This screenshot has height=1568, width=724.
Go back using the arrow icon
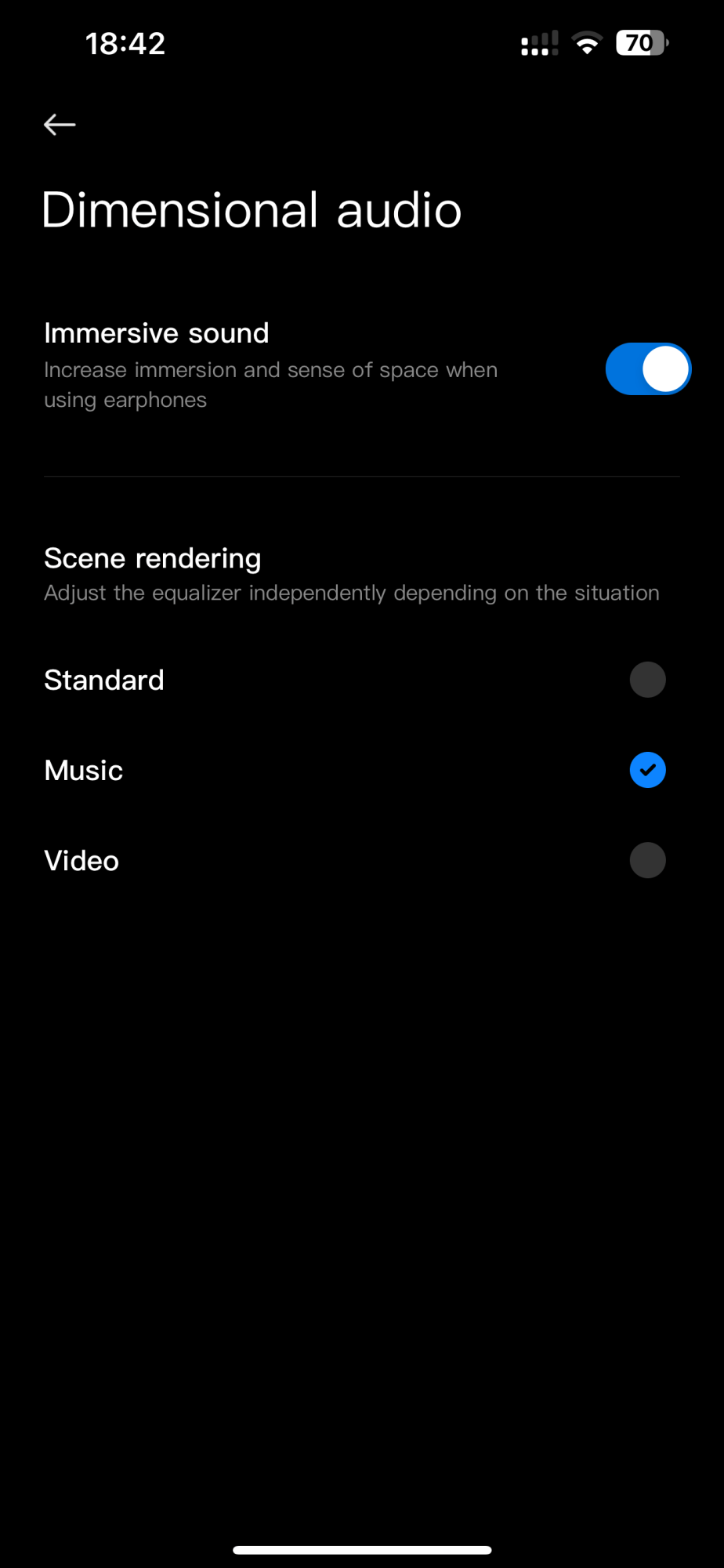[60, 125]
